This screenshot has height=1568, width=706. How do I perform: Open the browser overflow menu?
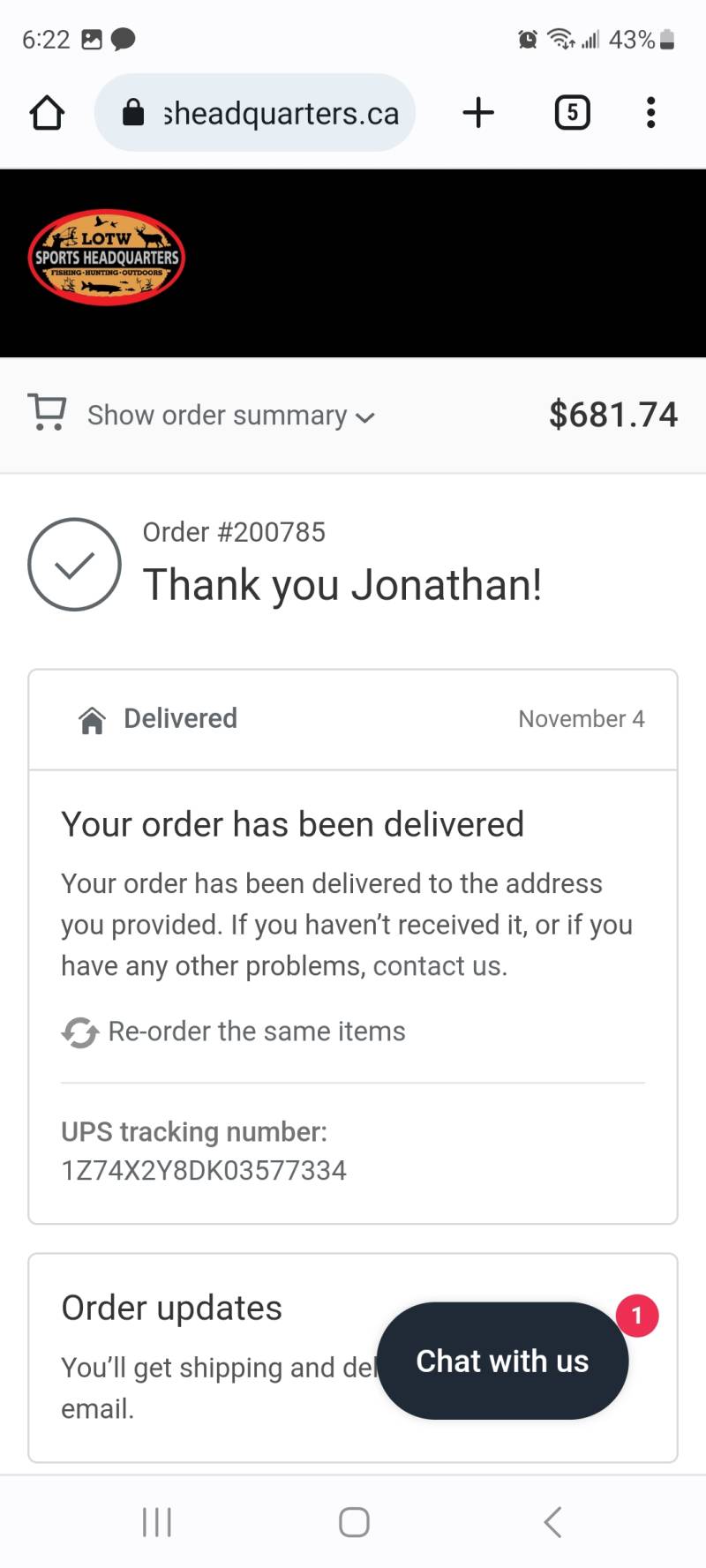[650, 113]
